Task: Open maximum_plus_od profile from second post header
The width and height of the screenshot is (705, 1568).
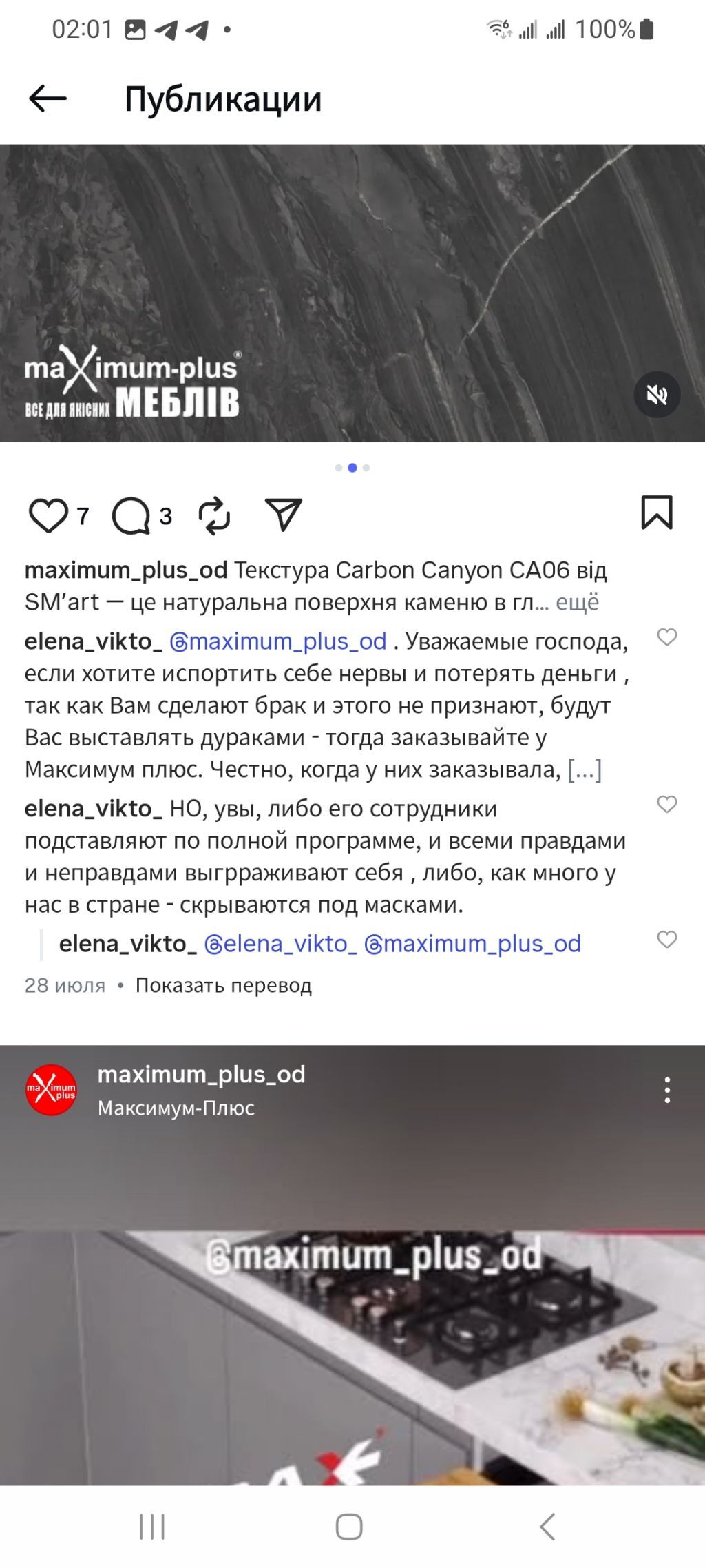Action: click(201, 1074)
